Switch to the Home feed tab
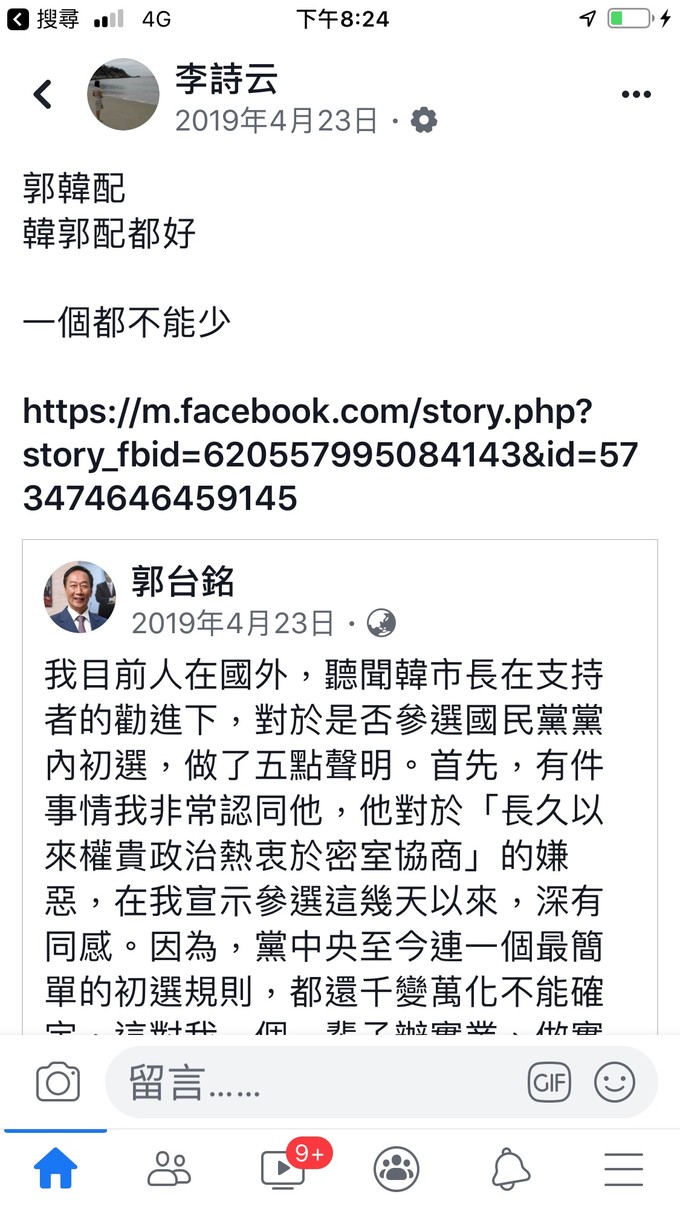 pos(56,1168)
